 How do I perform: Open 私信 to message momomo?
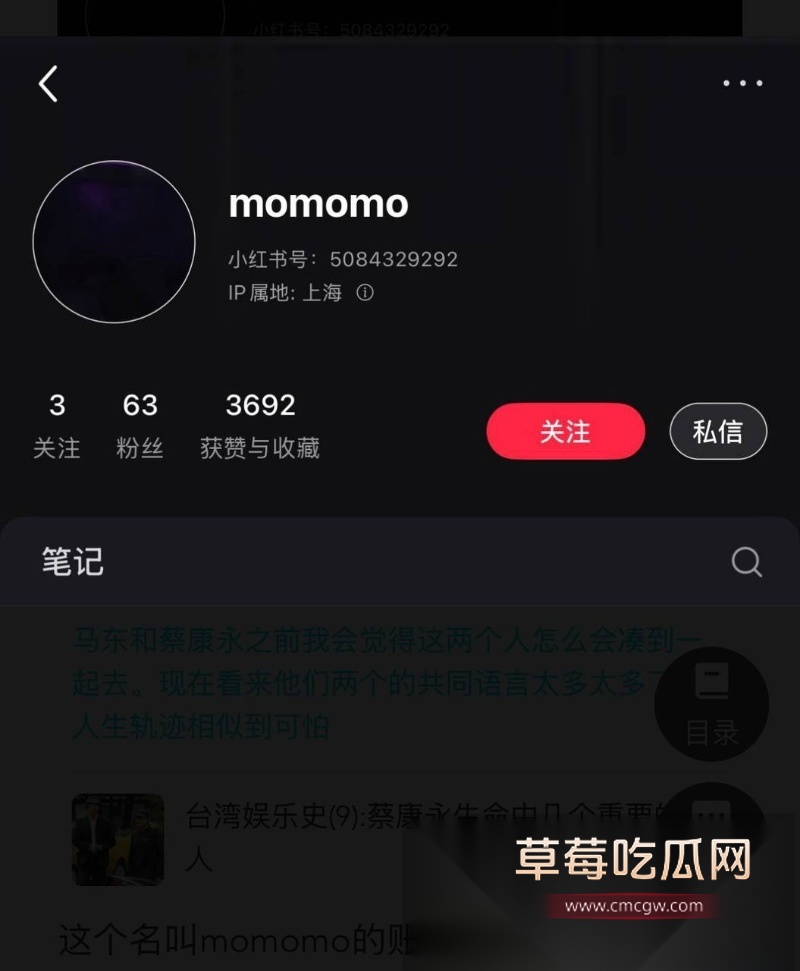tap(718, 431)
